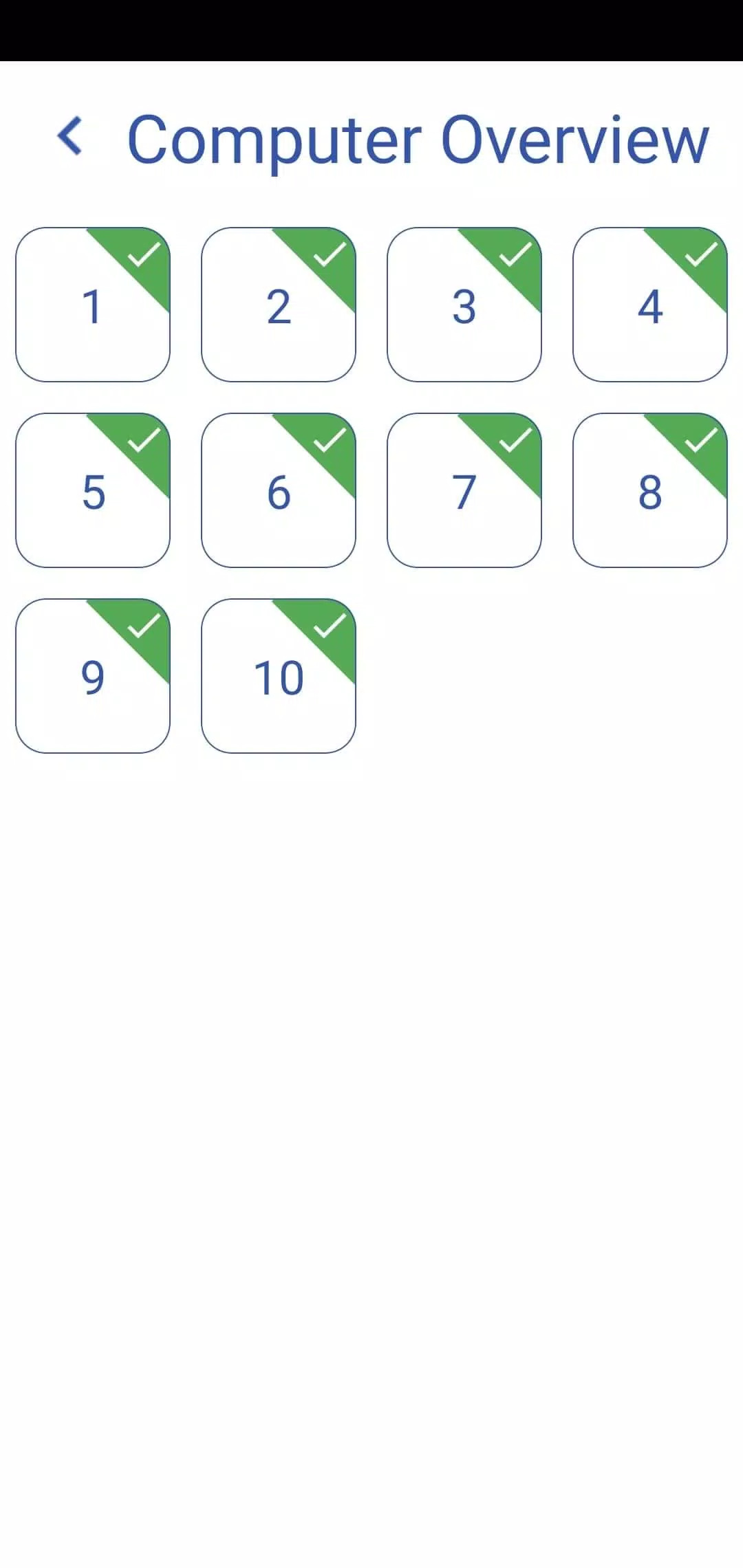
Task: Select tile number 2
Action: pyautogui.click(x=279, y=305)
